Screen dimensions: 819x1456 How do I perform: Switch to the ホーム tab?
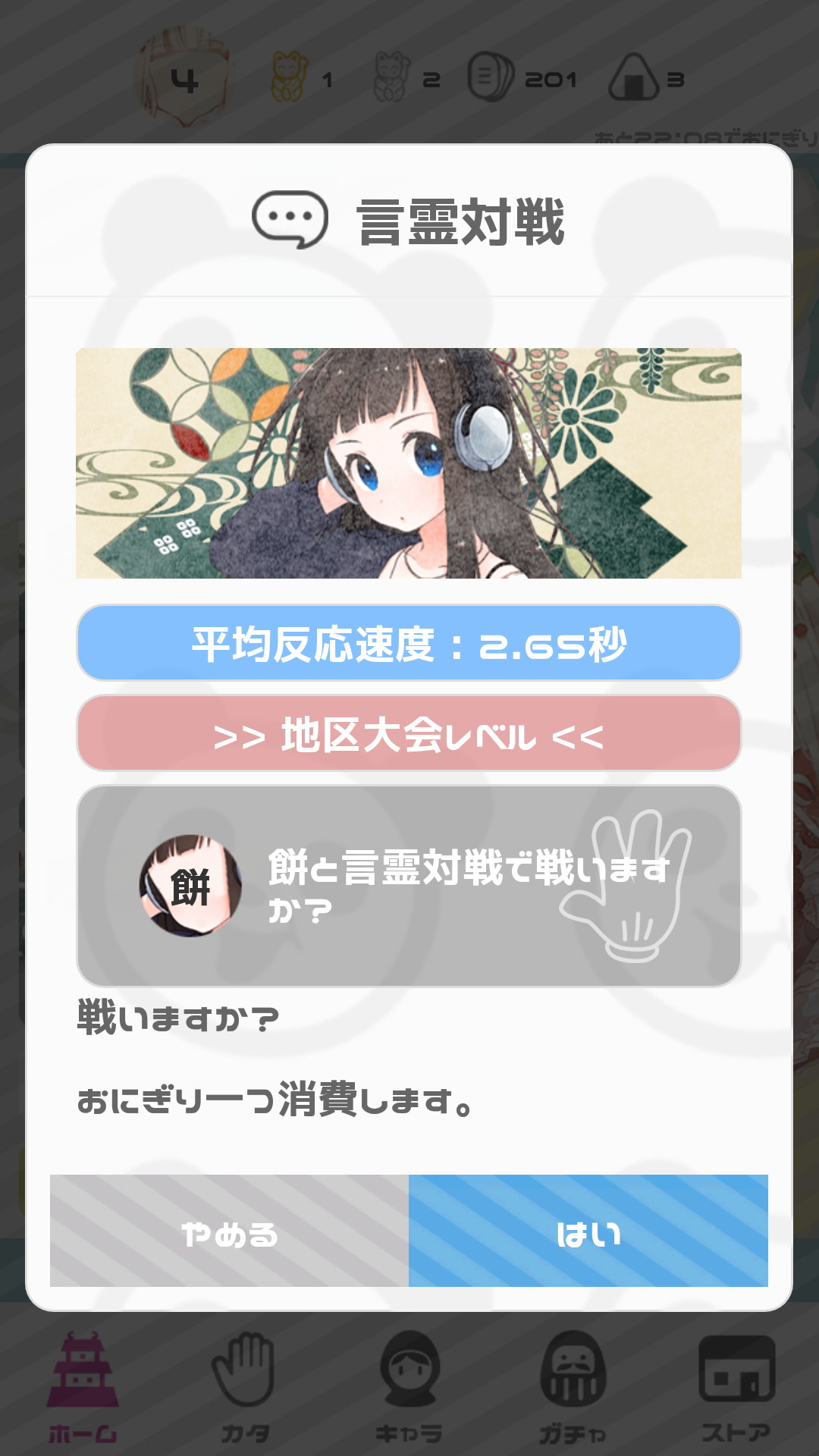coord(82,1388)
